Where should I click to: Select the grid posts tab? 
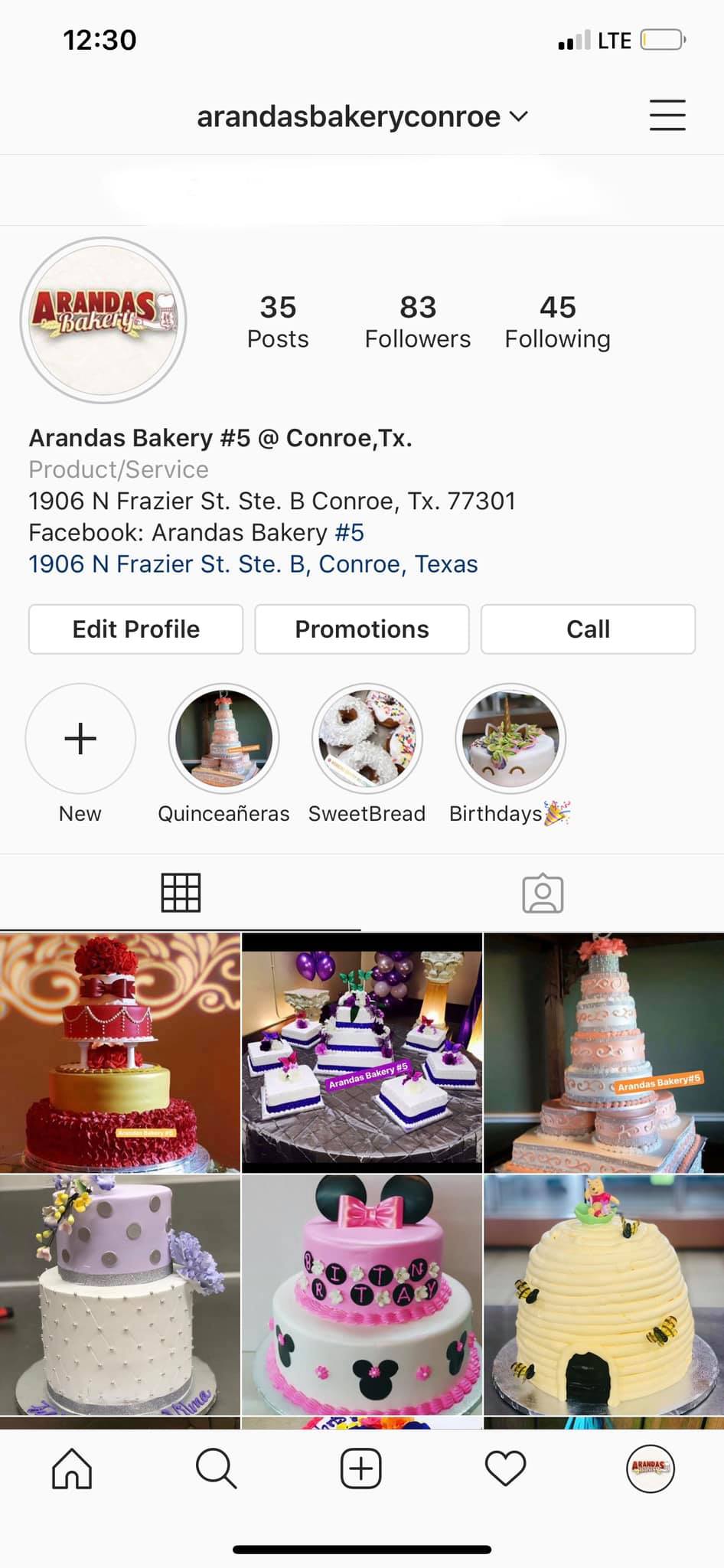point(181,893)
